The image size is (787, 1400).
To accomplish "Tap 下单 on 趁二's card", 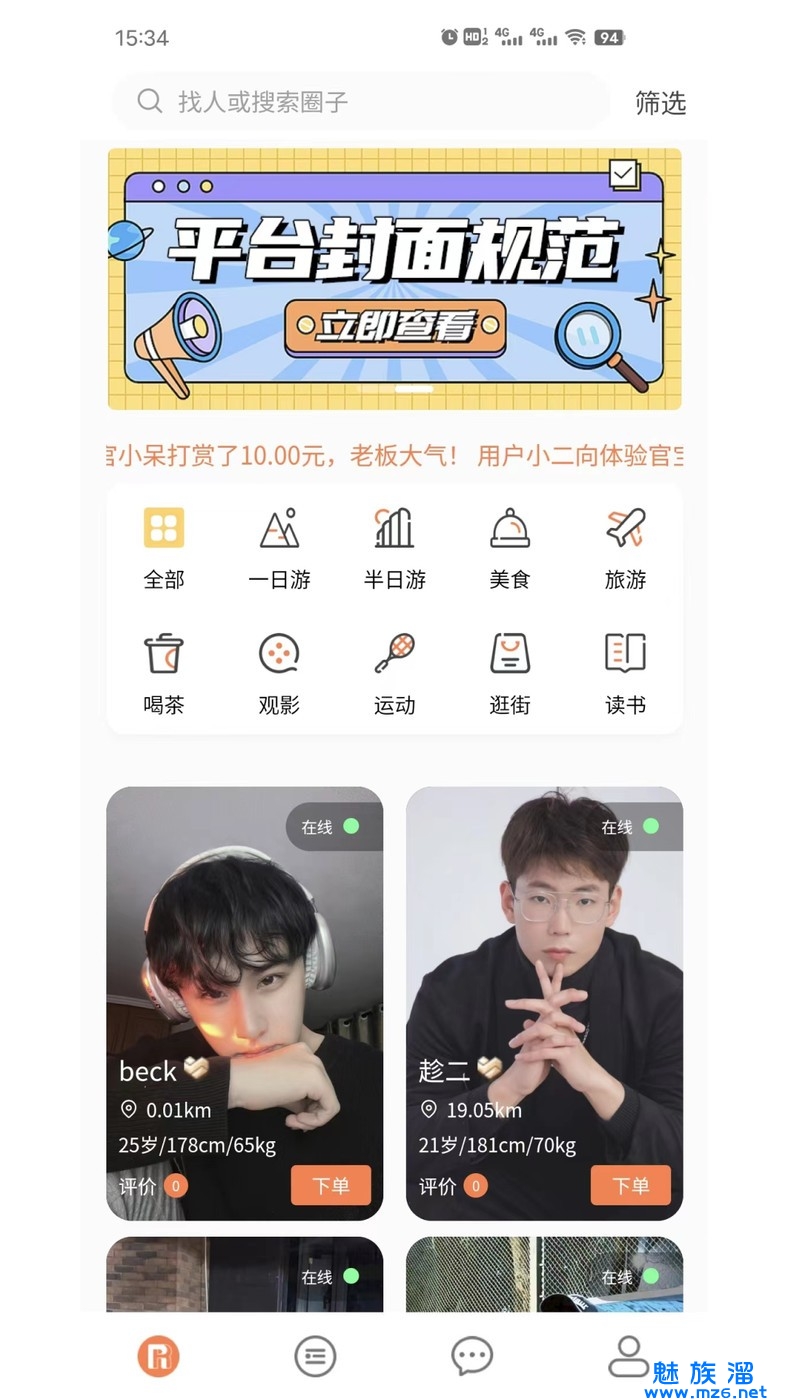I will tap(630, 1186).
